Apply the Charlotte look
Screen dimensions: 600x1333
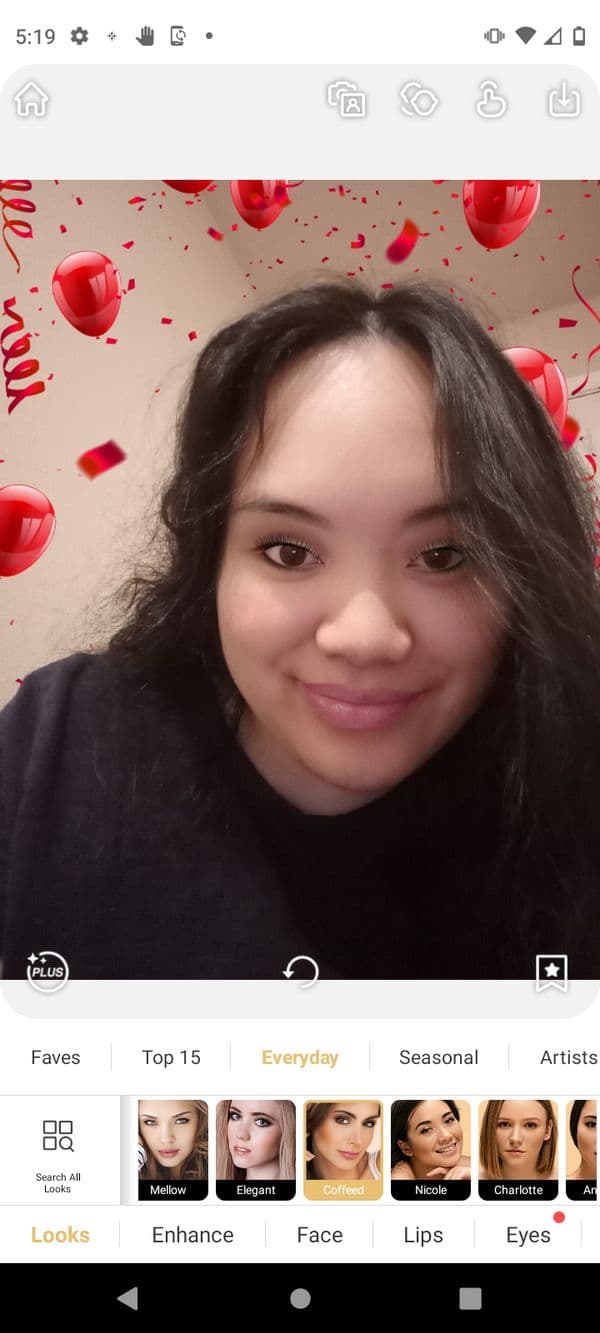(518, 1148)
